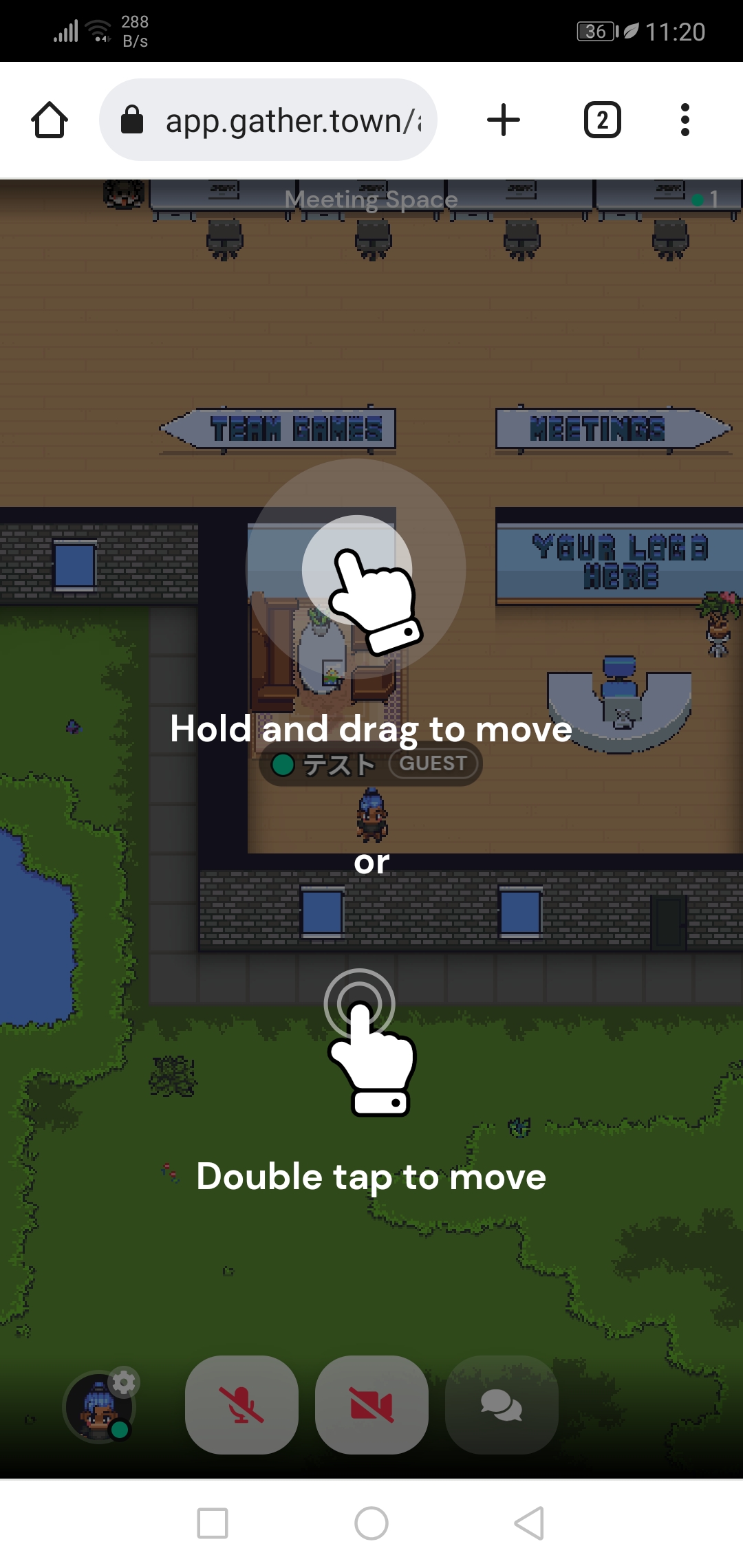Go to the browser home page

tap(50, 120)
